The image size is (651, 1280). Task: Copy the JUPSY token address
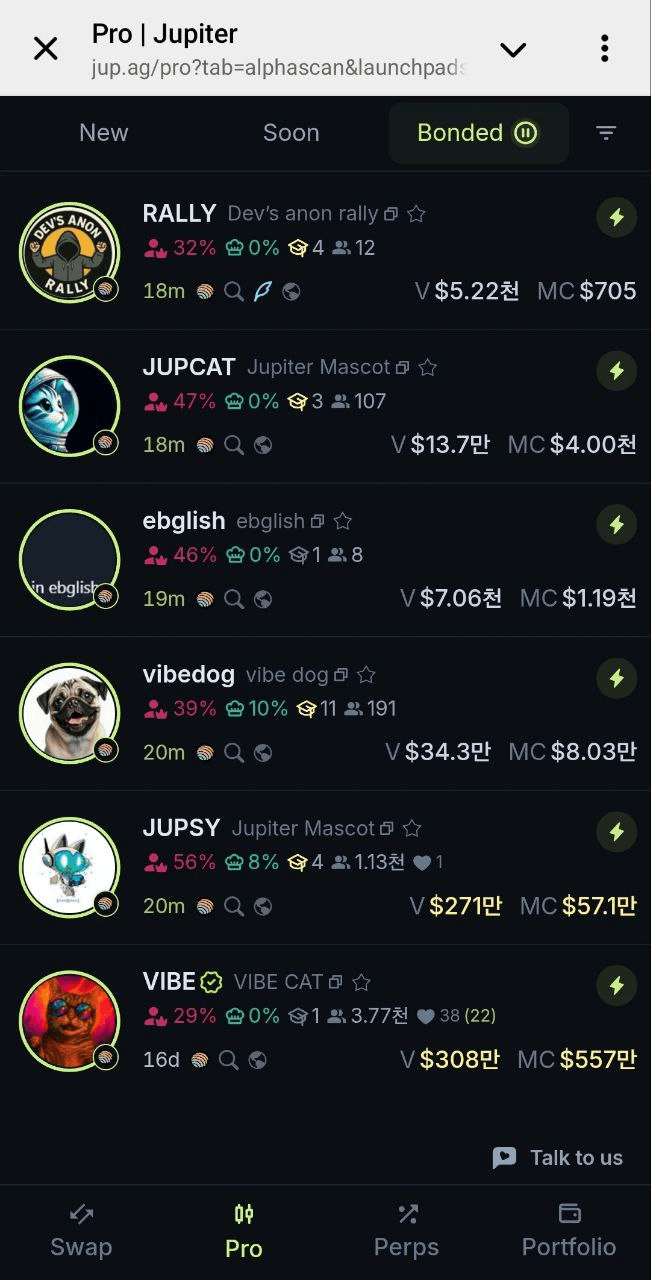tap(385, 829)
